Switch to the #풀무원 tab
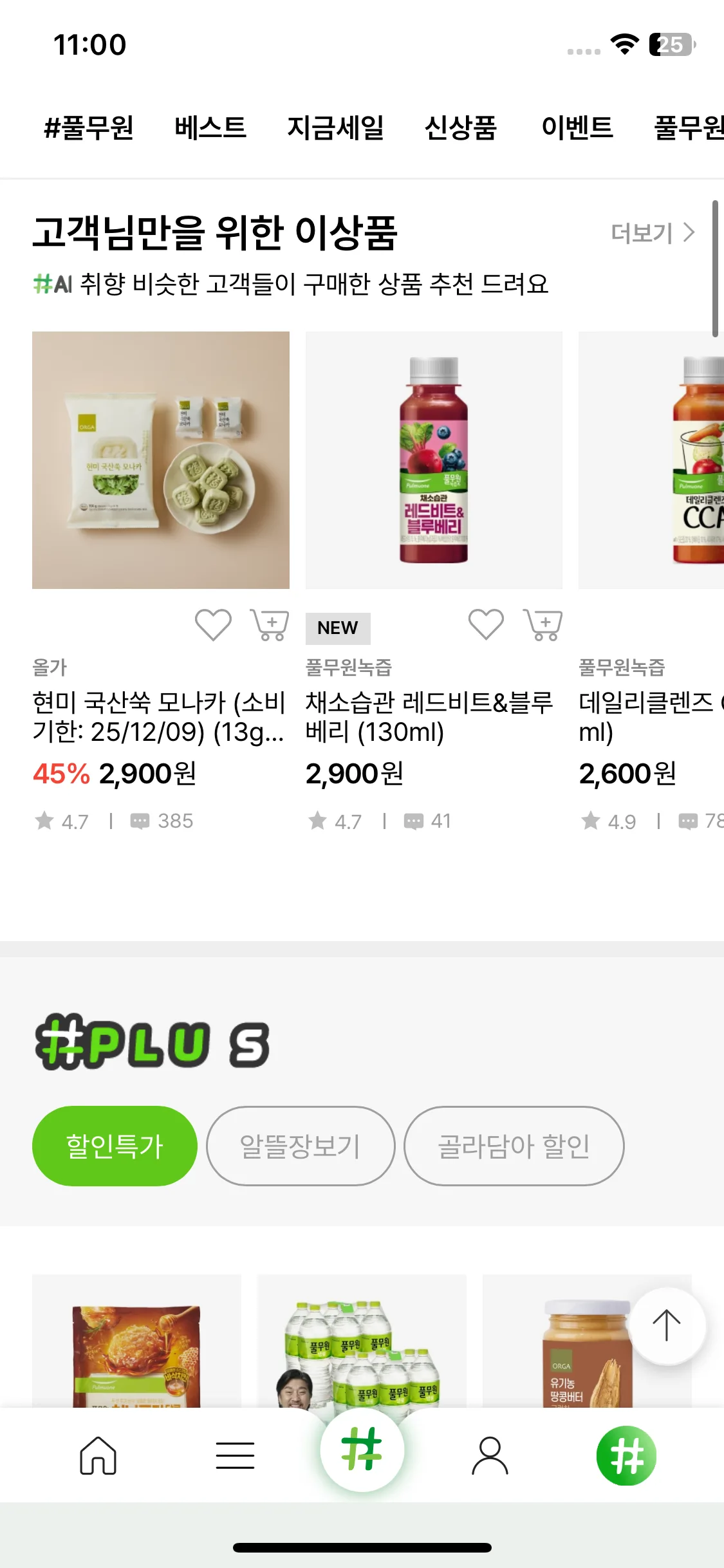The width and height of the screenshot is (724, 1568). [x=89, y=127]
